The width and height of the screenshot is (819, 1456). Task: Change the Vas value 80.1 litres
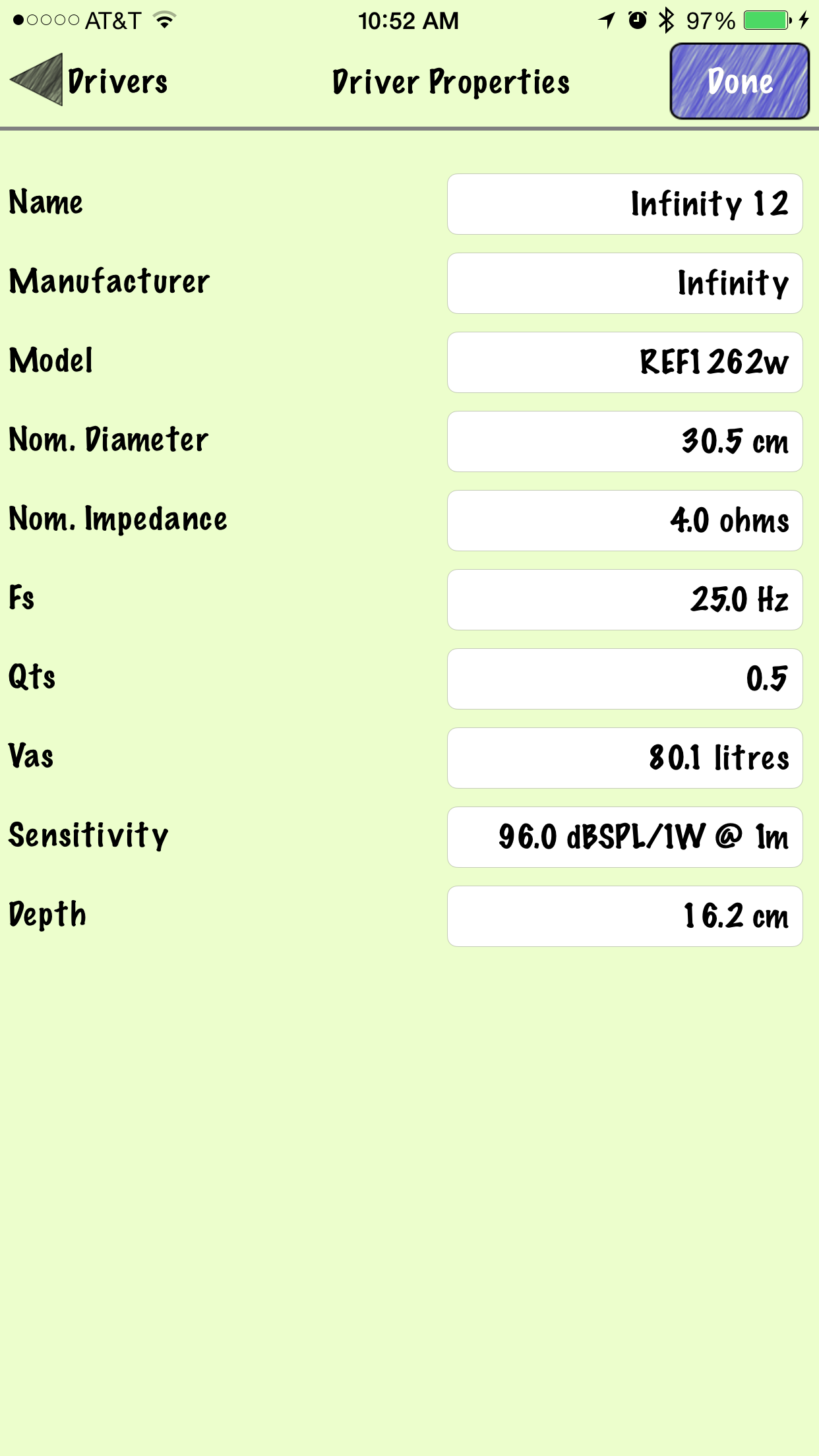point(625,758)
